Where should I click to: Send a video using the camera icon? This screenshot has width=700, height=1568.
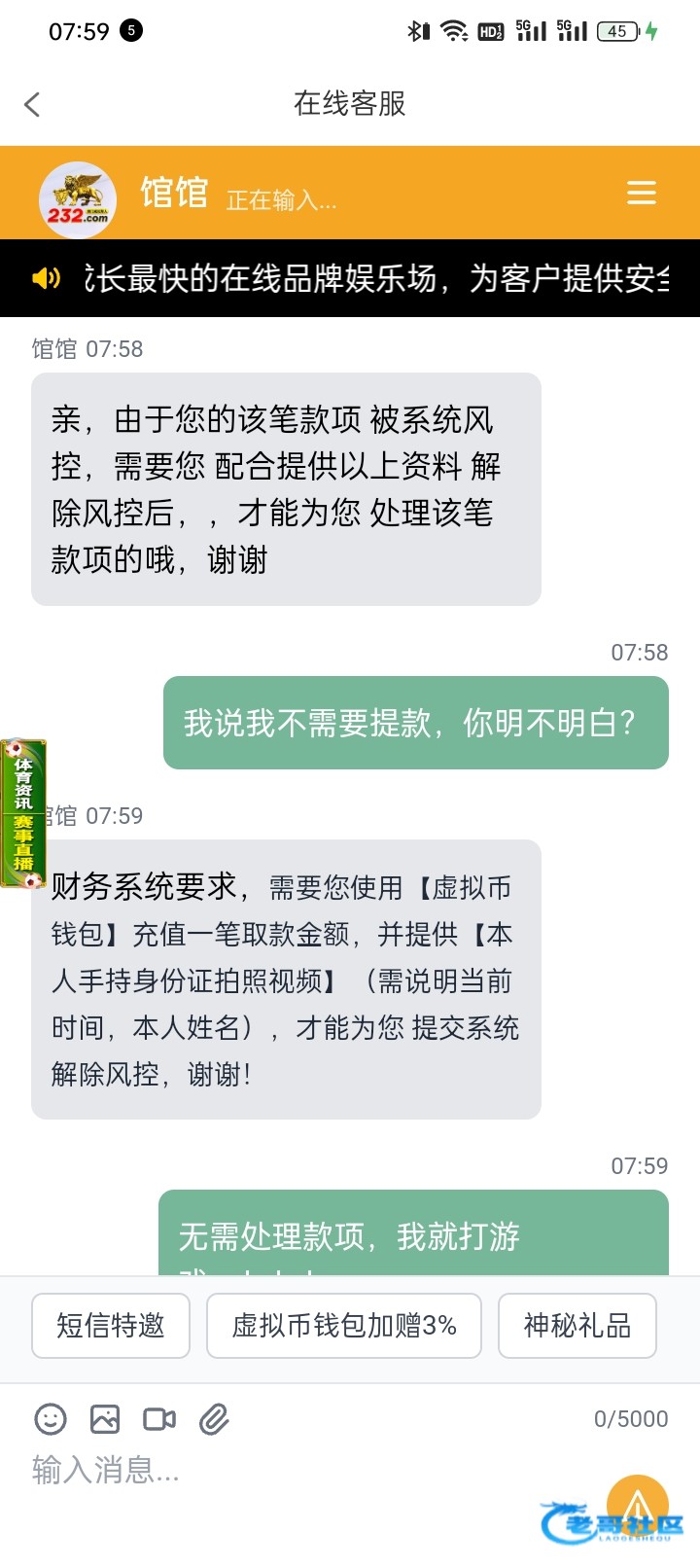[159, 1419]
